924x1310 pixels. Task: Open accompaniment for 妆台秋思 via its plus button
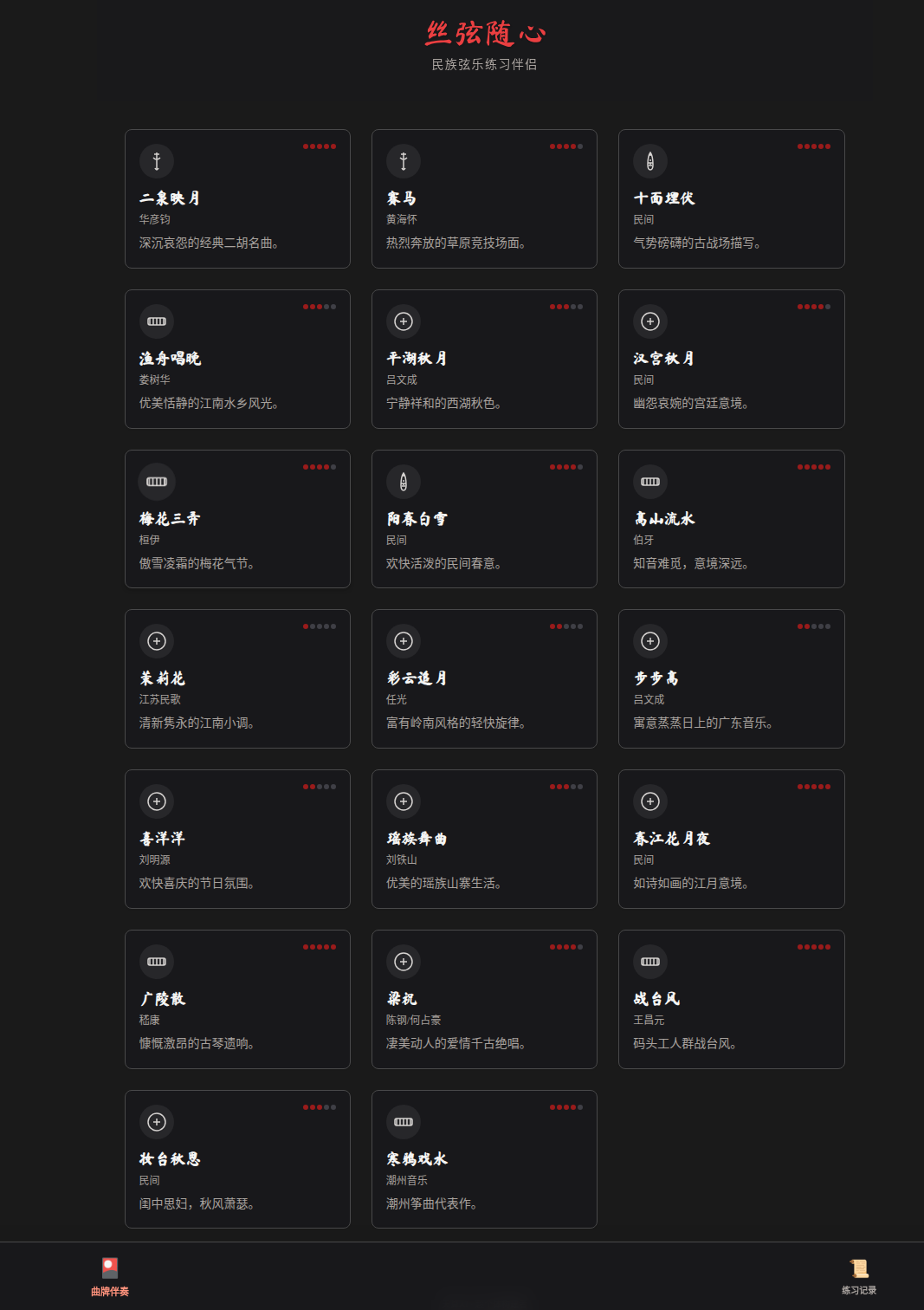pos(157,1121)
